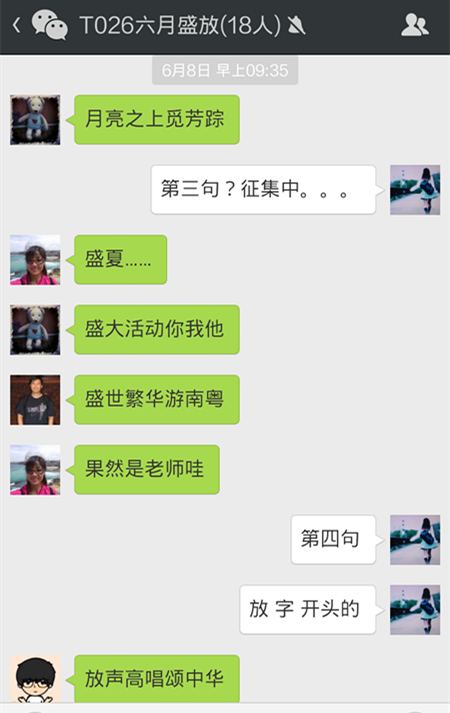This screenshot has height=713, width=450.
Task: Open sender avatar next to 盛夏……
Action: click(35, 260)
